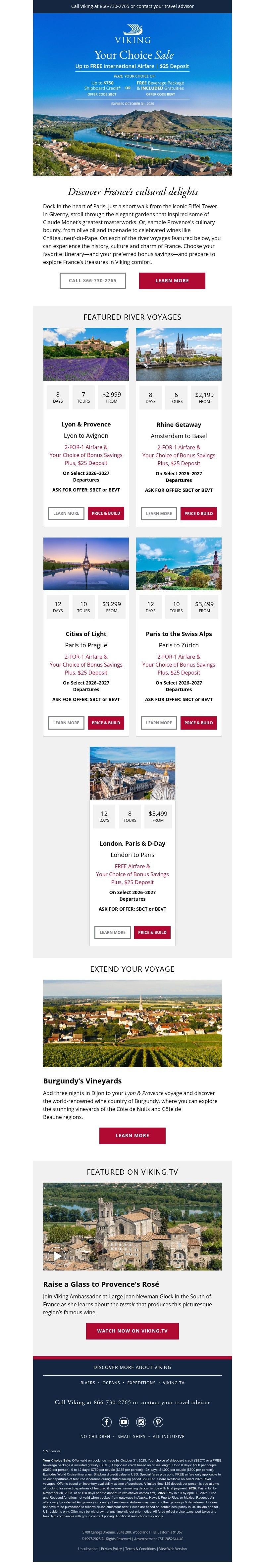Open Learn More for Cities of Light
This screenshot has width=265, height=1568.
tap(66, 723)
